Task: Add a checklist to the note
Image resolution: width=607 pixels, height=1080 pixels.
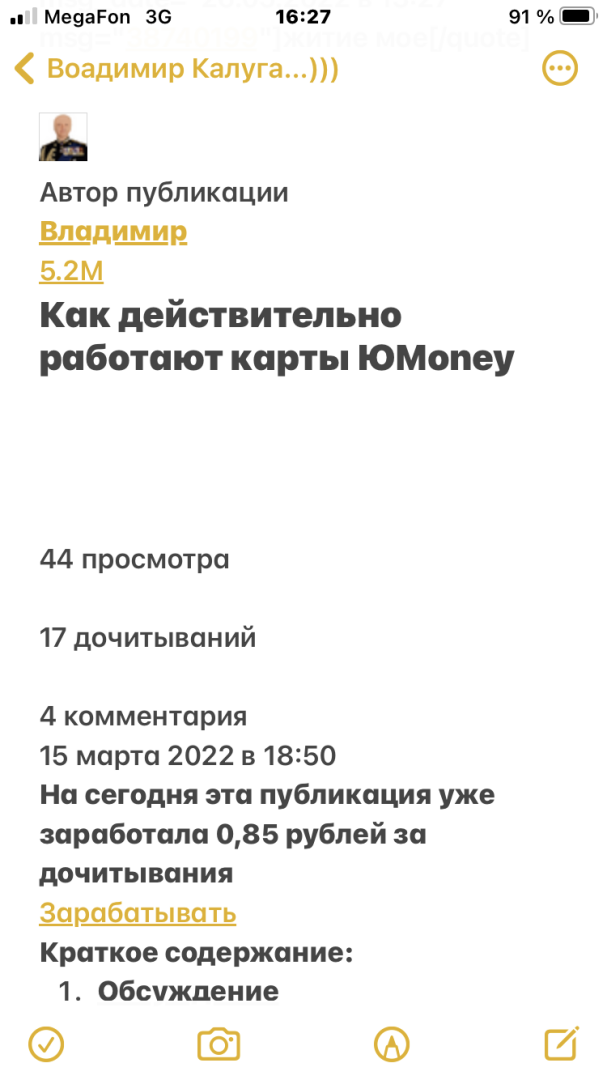Action: pyautogui.click(x=46, y=1044)
